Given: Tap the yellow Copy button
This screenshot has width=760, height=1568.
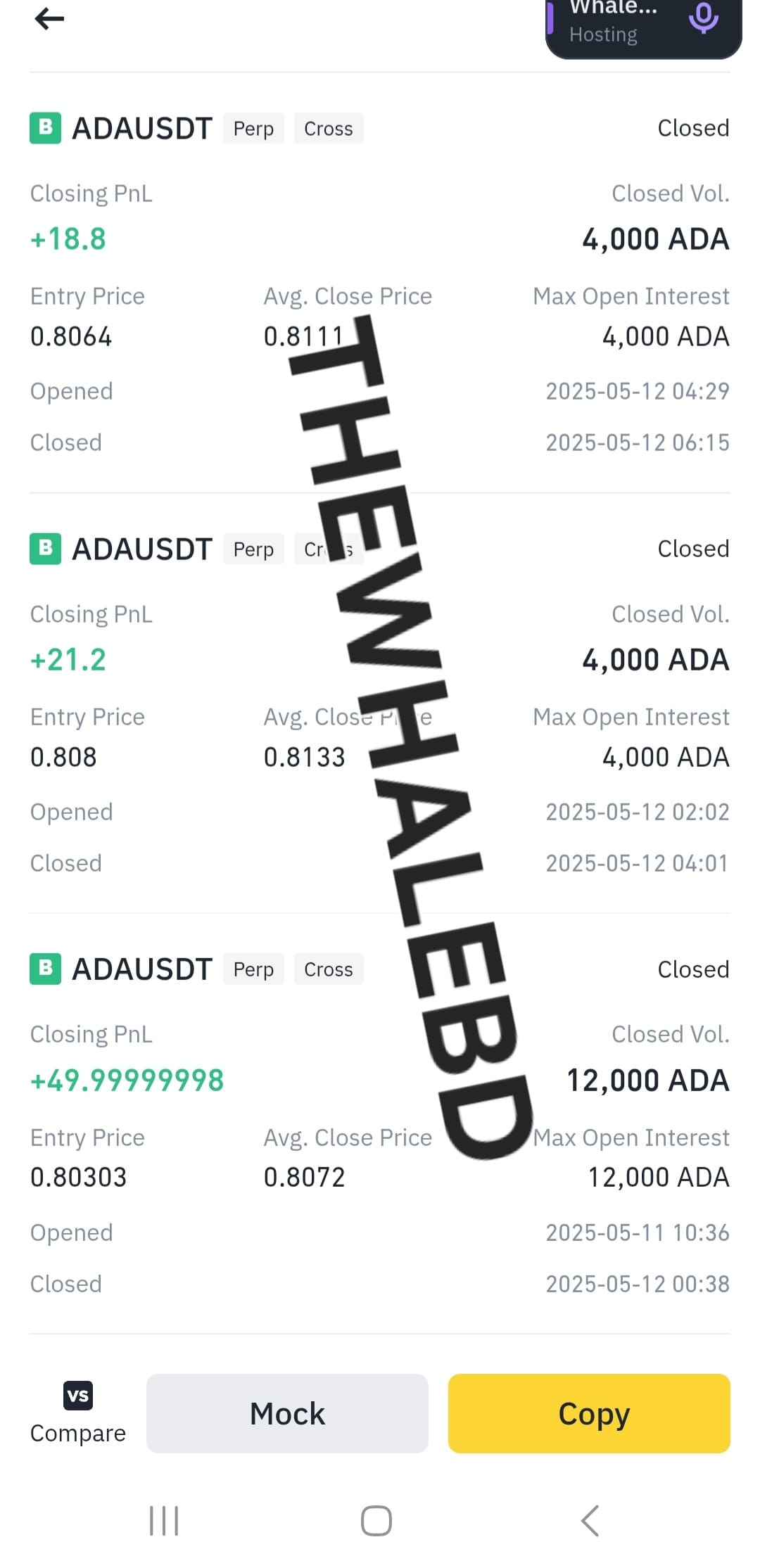Looking at the screenshot, I should tap(589, 1413).
